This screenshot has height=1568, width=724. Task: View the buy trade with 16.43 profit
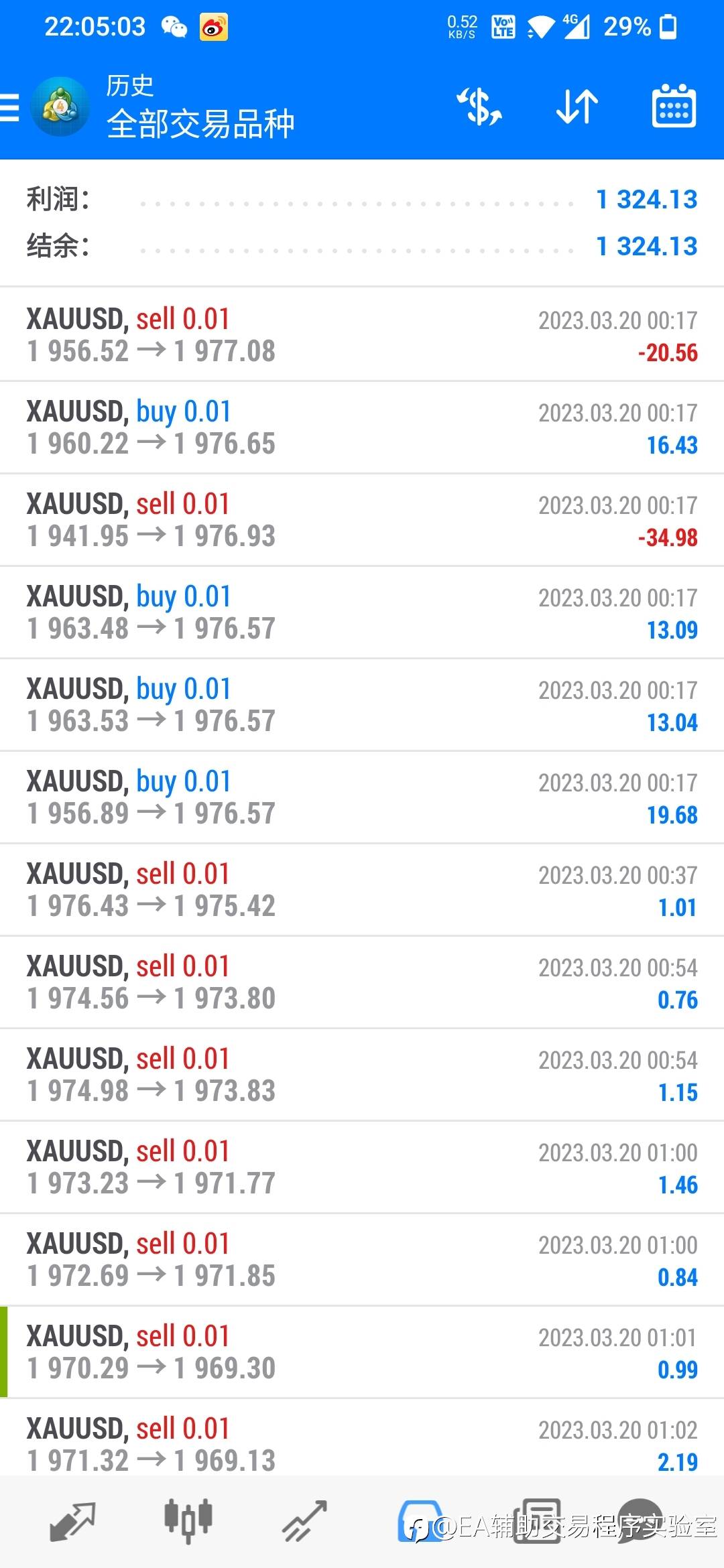[362, 427]
